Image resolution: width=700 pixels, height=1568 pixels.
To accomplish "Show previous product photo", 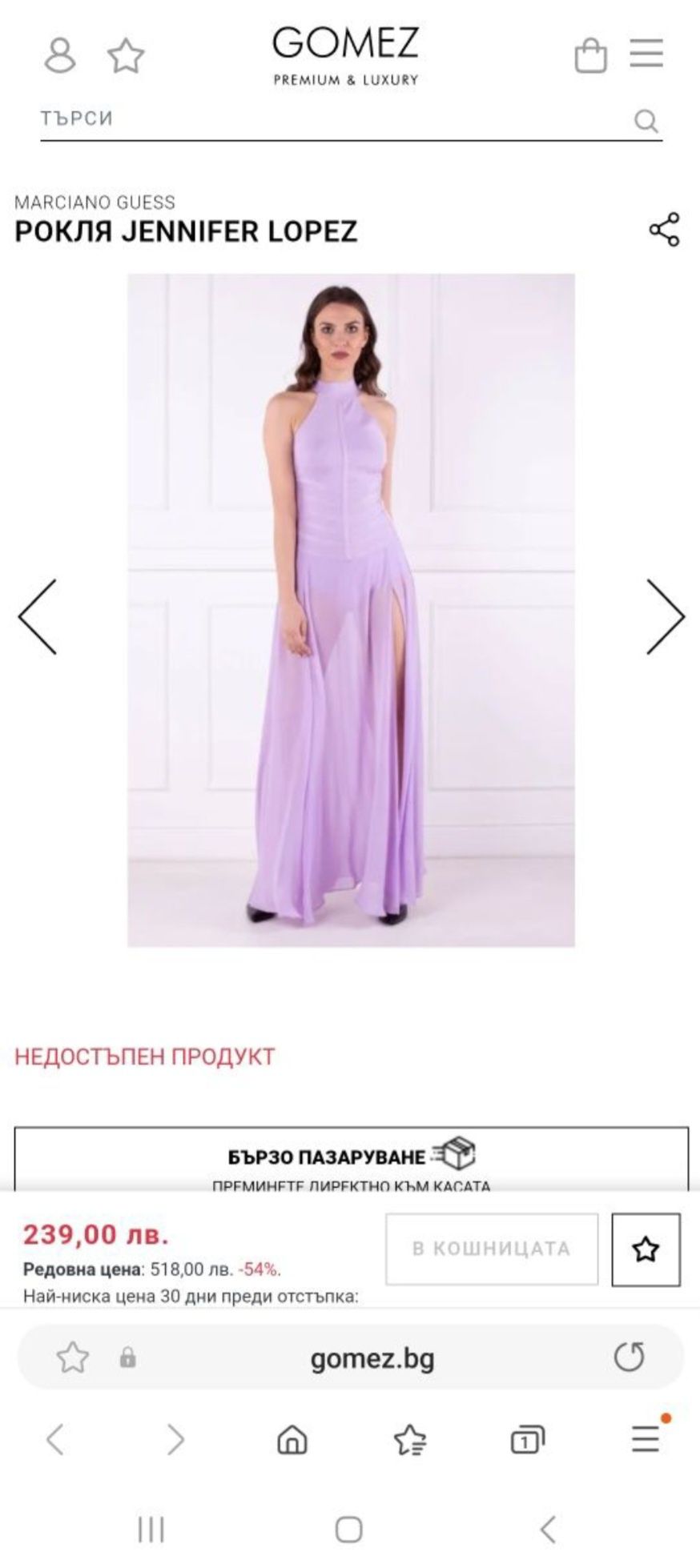I will pos(38,616).
